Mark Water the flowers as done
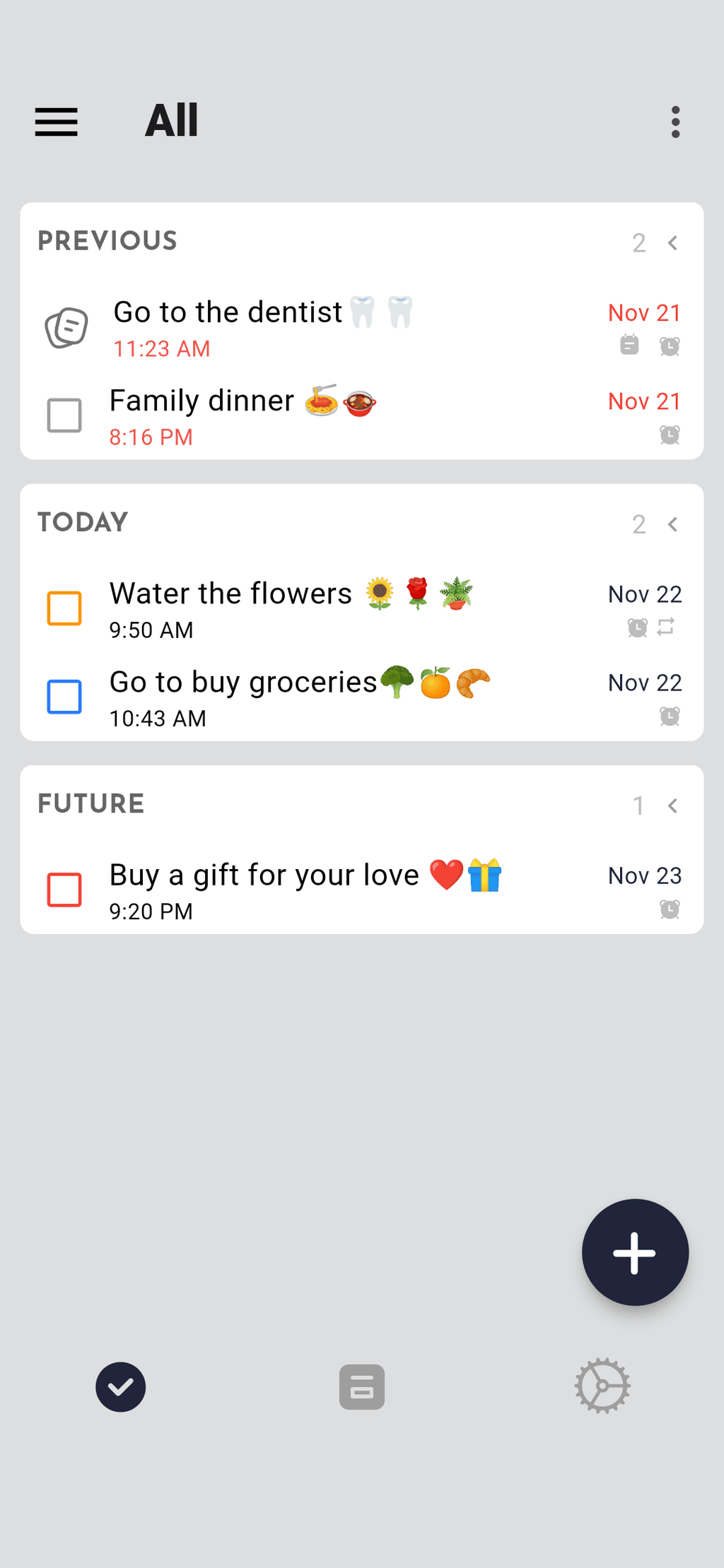724x1568 pixels. point(64,608)
